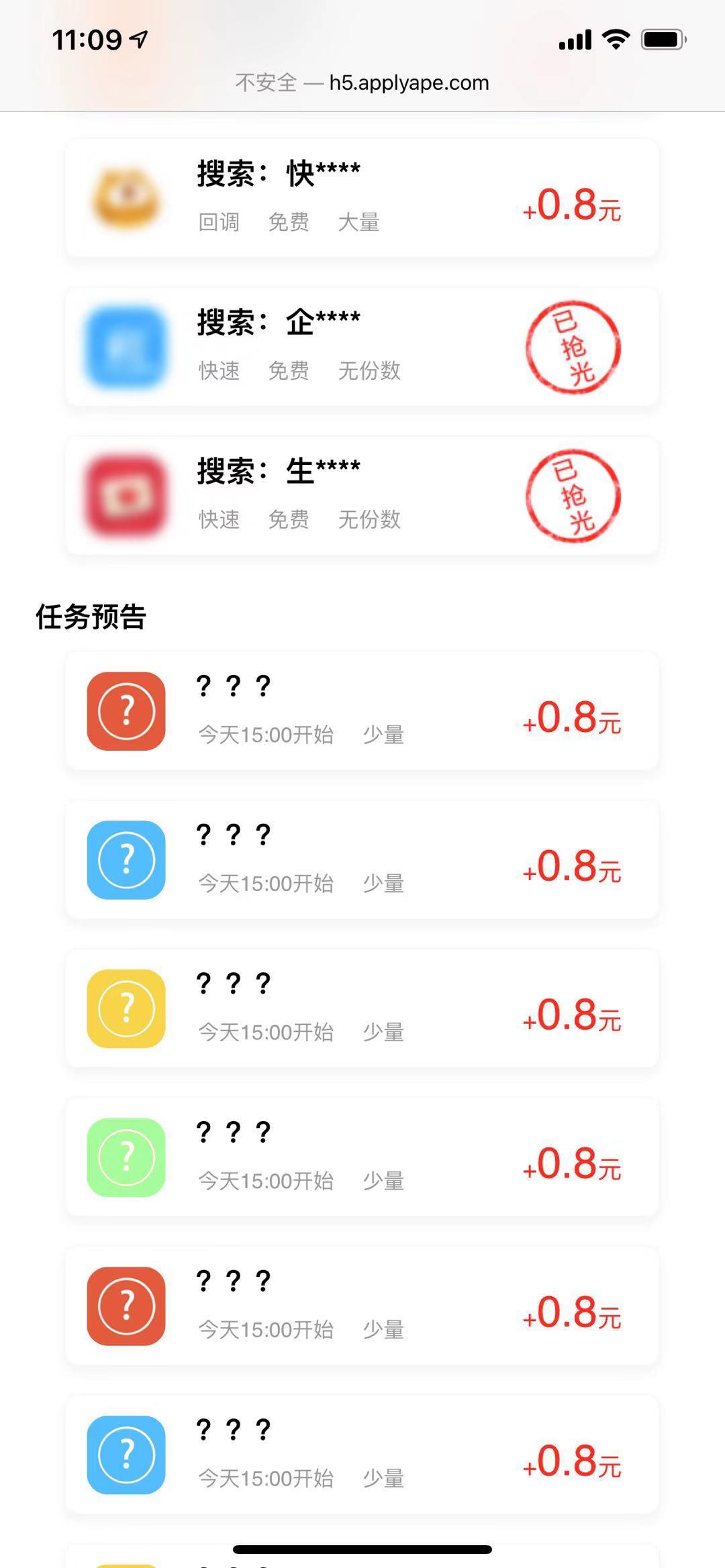Select the red 搜索：生**** app icon
The height and width of the screenshot is (1568, 725).
pos(126,495)
